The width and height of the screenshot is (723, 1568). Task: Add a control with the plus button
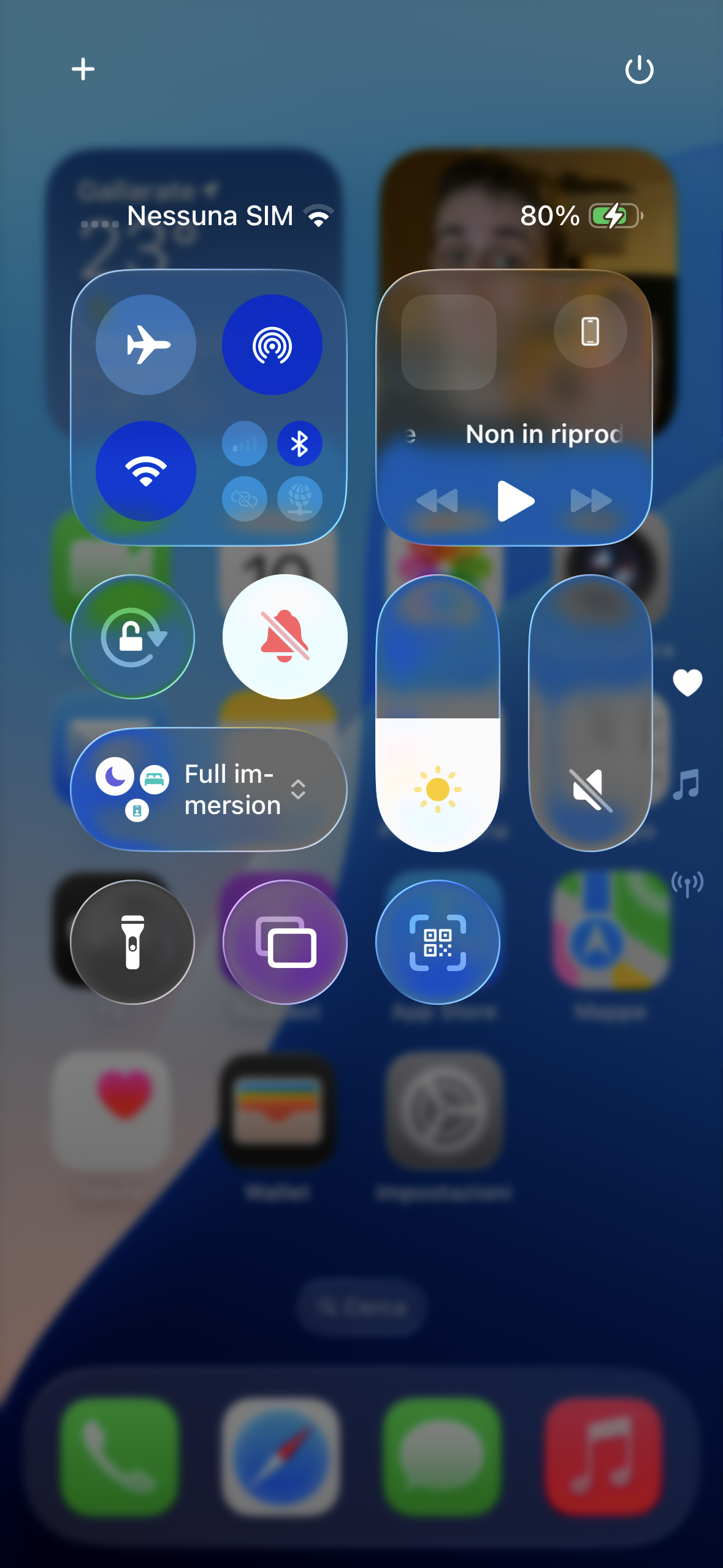pos(83,69)
